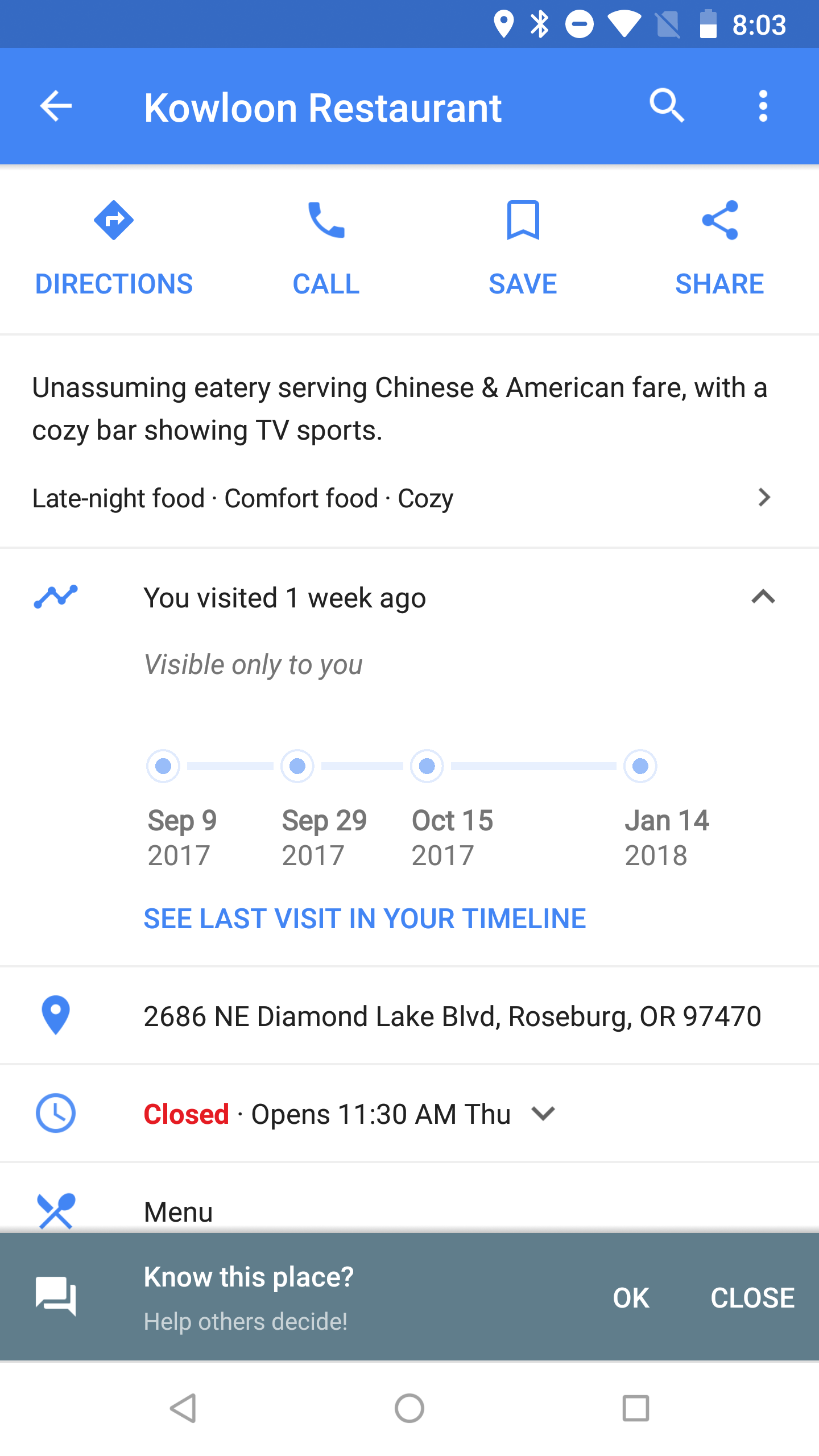Select the Sep 9 2017 visit marker
Viewport: 819px width, 1456px height.
163,766
